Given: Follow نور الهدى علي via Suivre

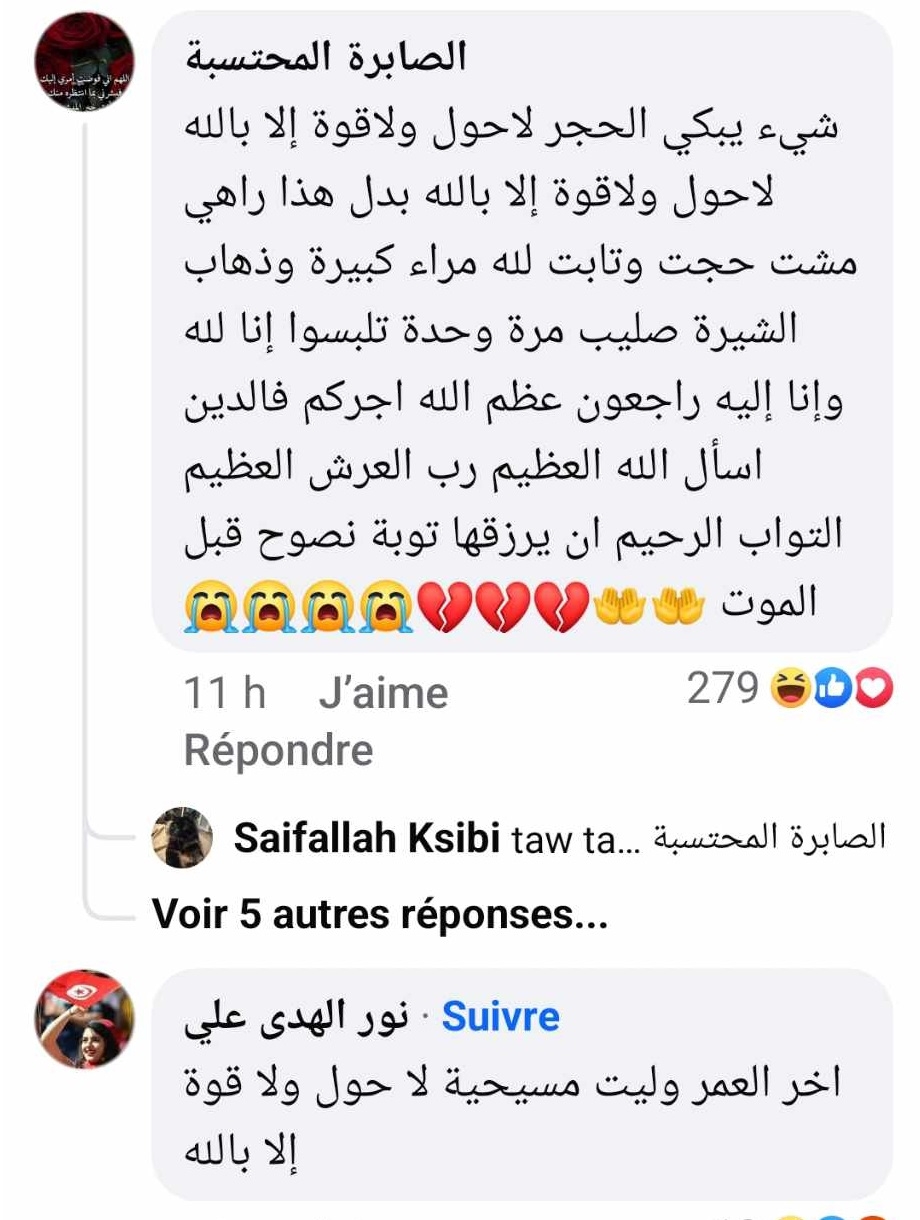Looking at the screenshot, I should coord(500,1017).
